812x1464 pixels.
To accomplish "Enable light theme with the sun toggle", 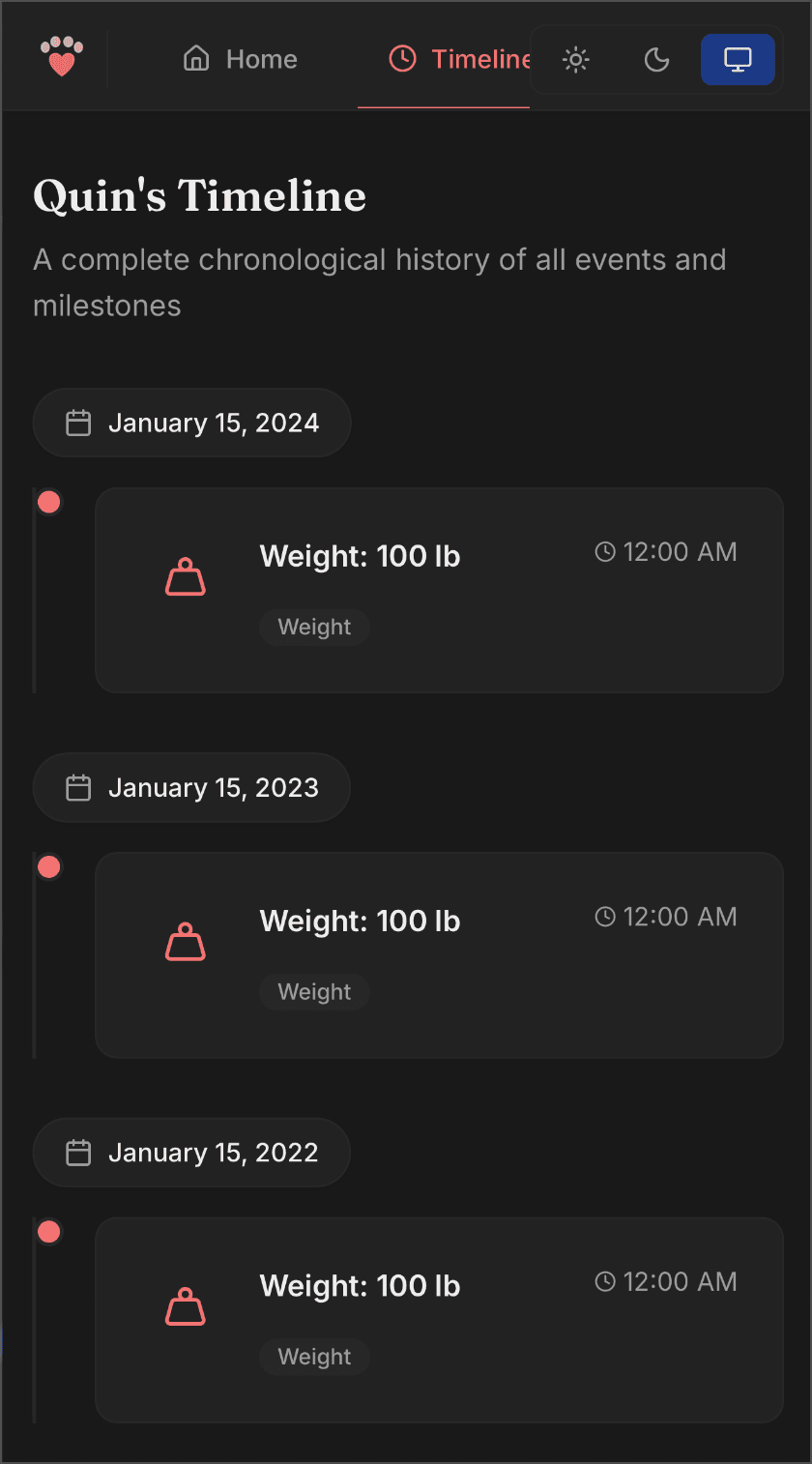I will click(575, 59).
